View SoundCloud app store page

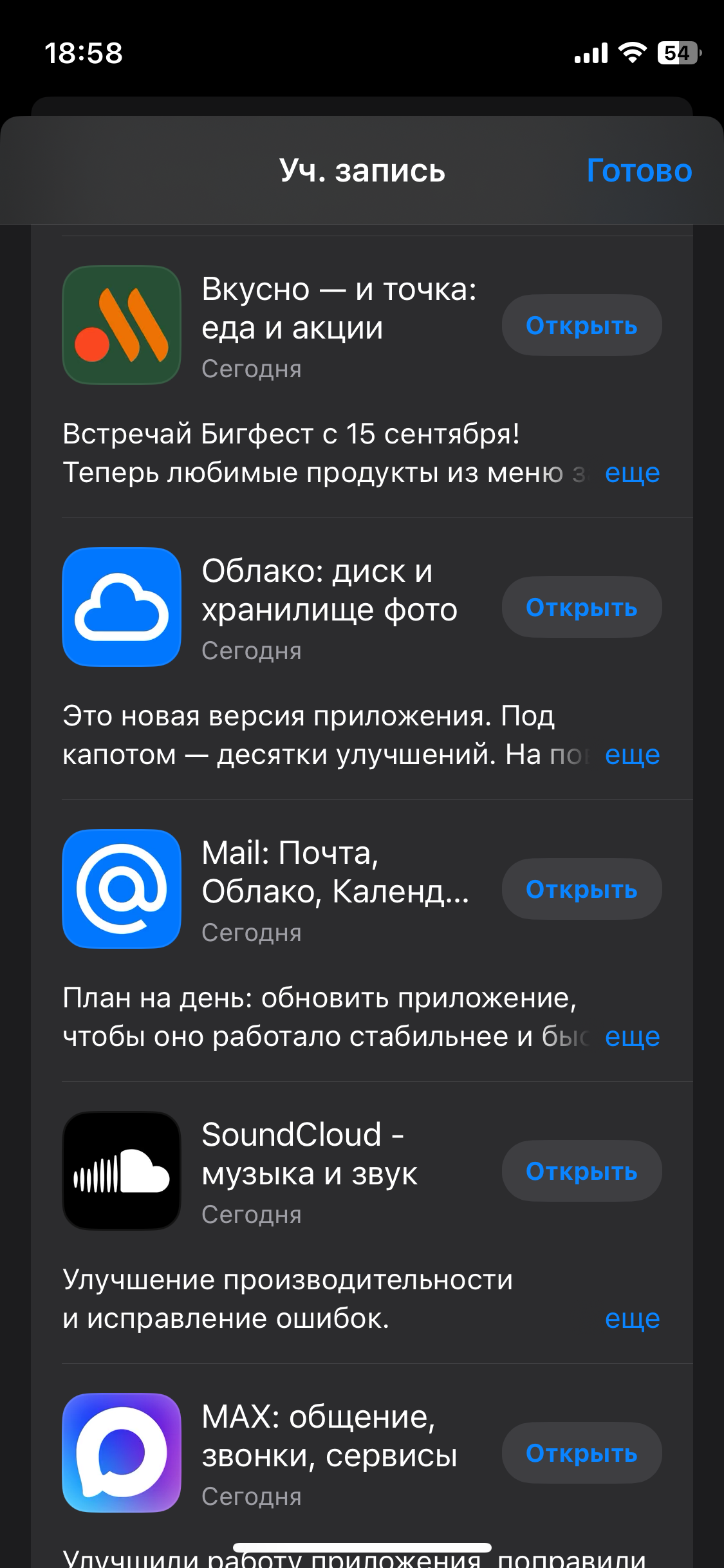[x=122, y=1171]
